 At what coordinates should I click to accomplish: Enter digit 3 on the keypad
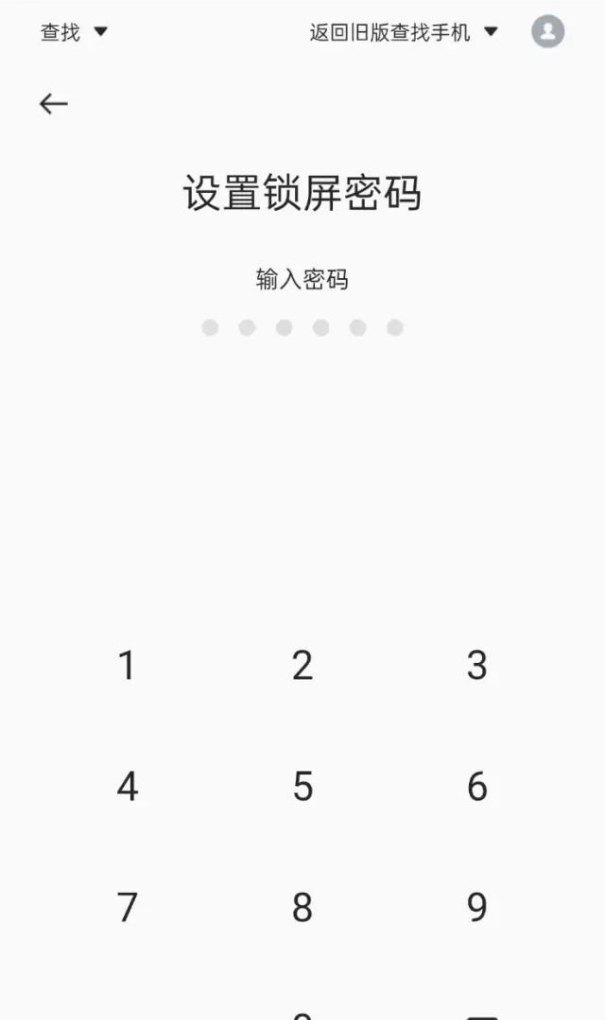[477, 665]
